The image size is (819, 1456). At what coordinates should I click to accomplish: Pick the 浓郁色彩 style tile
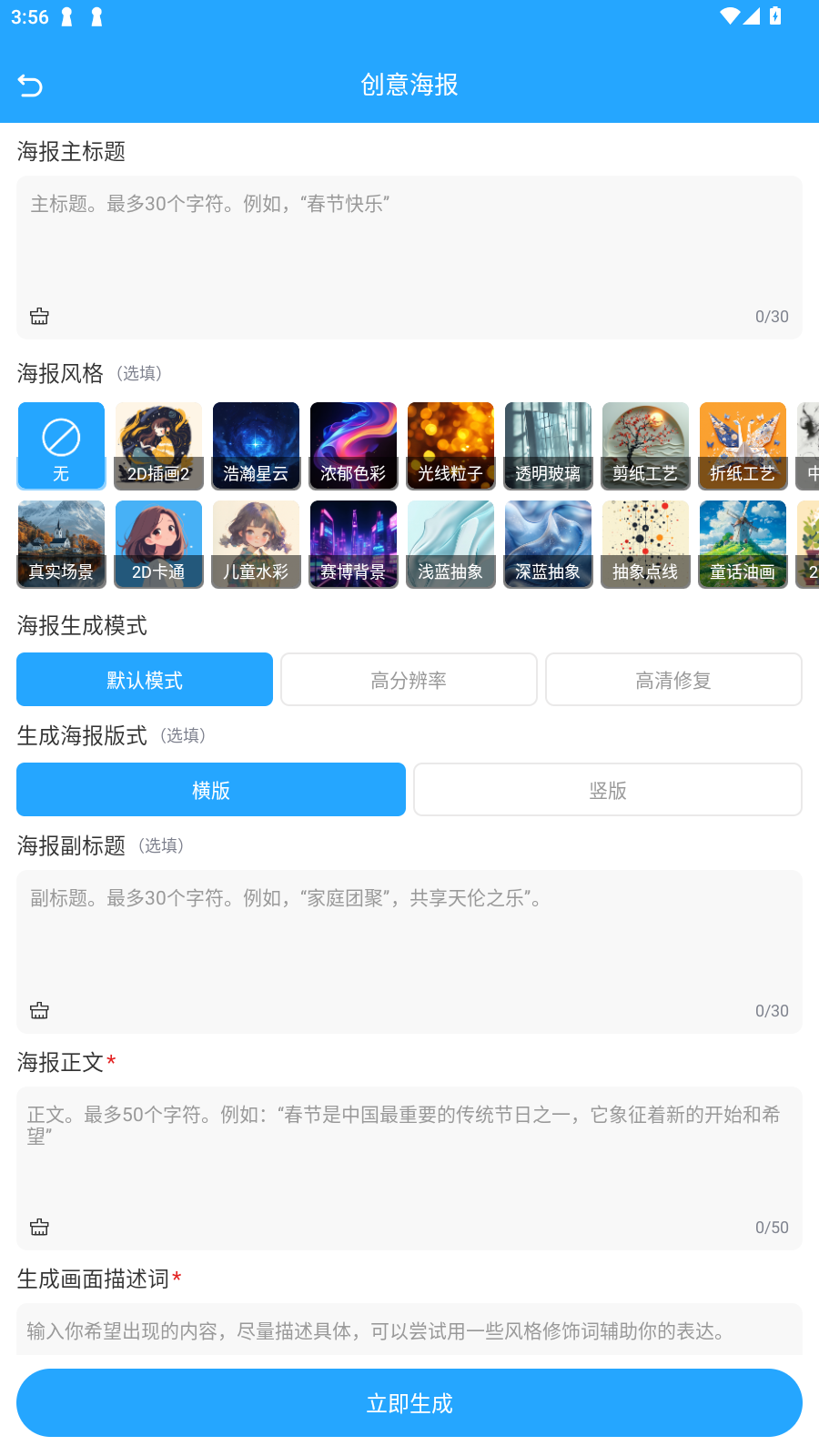[353, 446]
